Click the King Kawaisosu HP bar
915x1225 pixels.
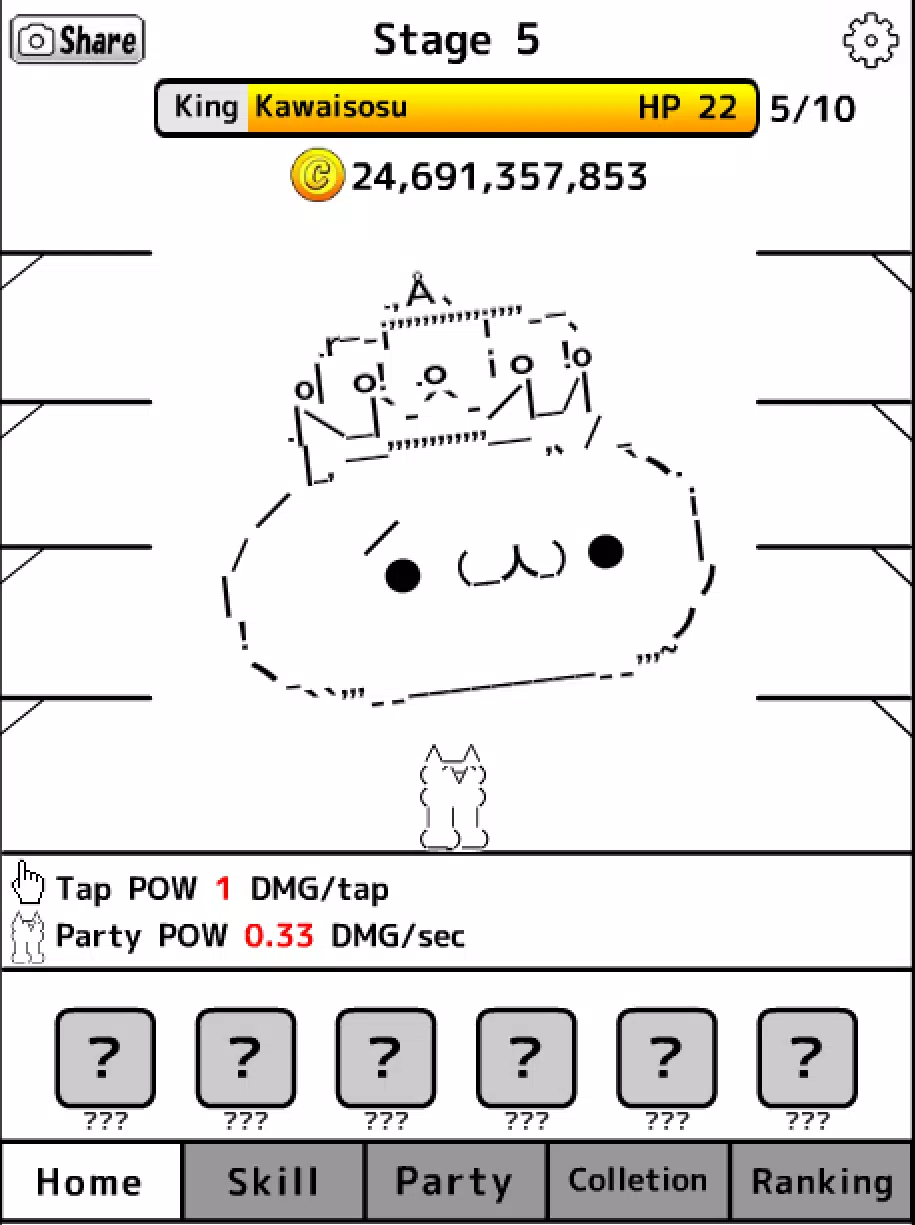[x=456, y=106]
